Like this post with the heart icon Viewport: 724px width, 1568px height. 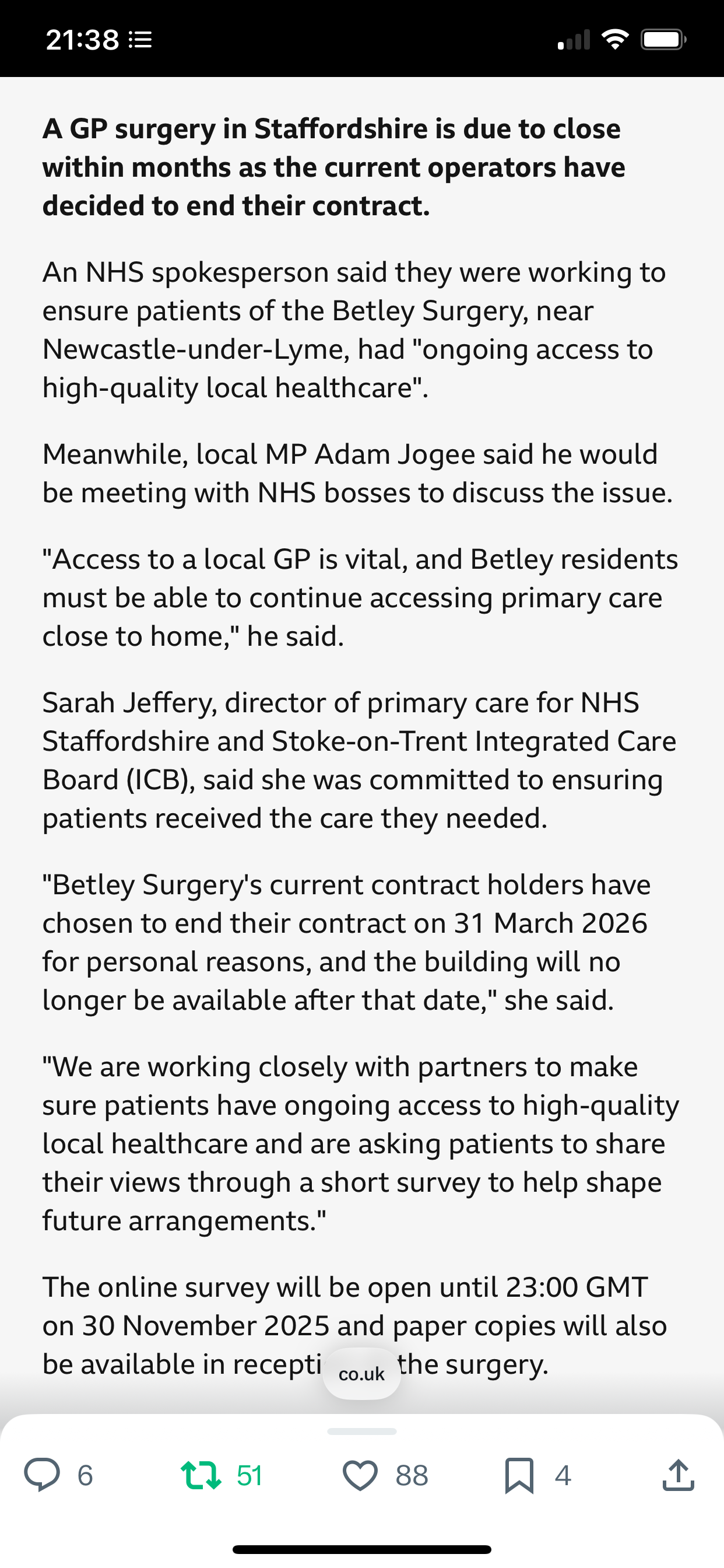click(360, 1475)
